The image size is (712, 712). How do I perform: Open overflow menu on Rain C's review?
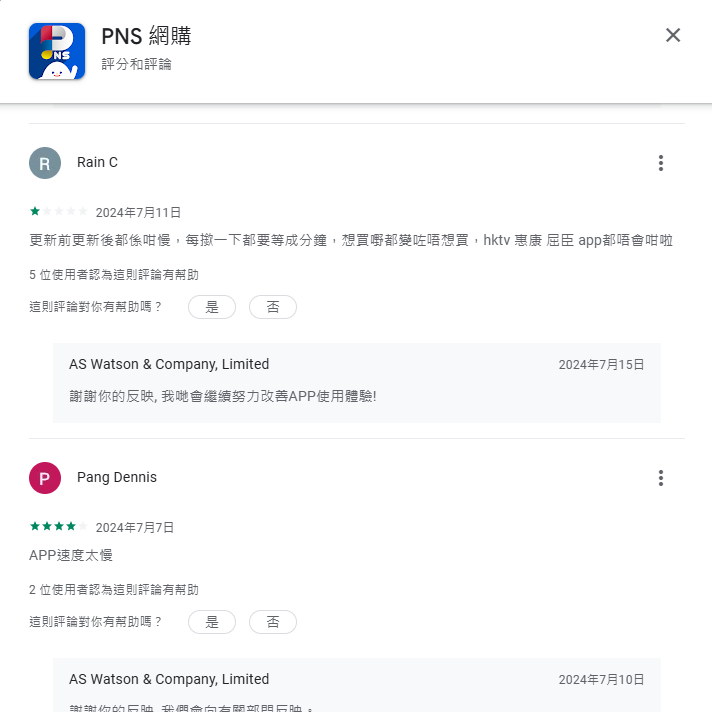click(660, 163)
